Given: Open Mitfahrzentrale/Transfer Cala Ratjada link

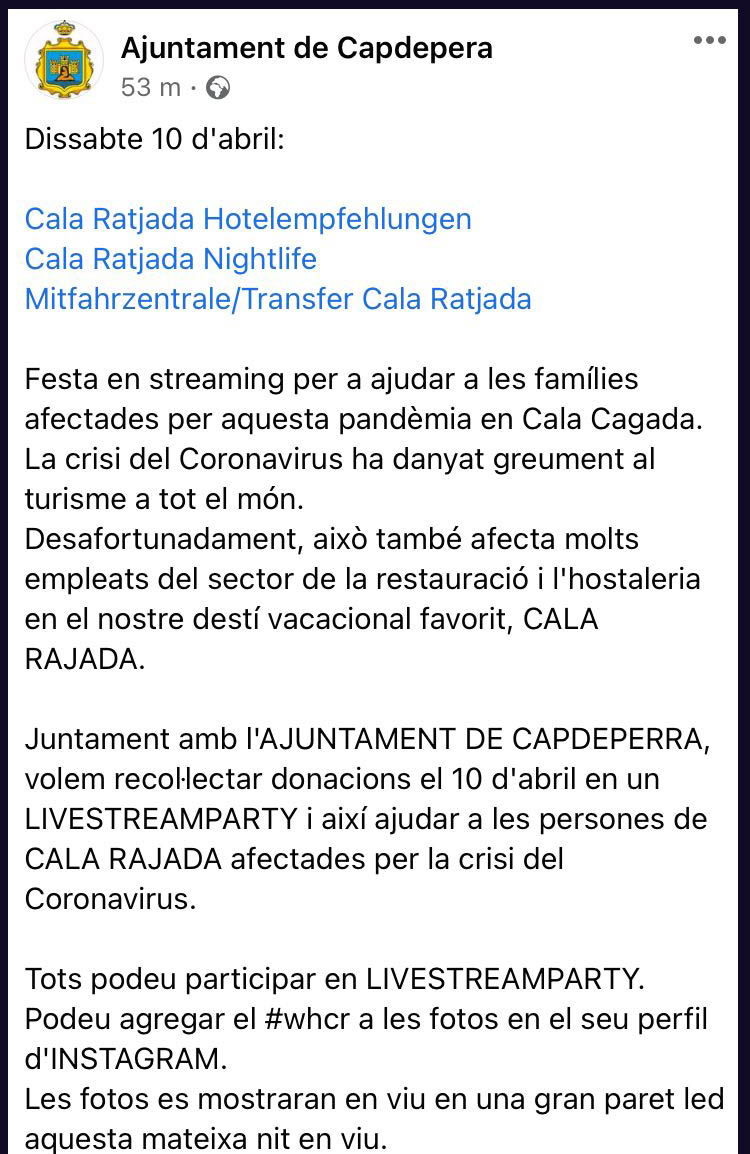Looking at the screenshot, I should 278,299.
